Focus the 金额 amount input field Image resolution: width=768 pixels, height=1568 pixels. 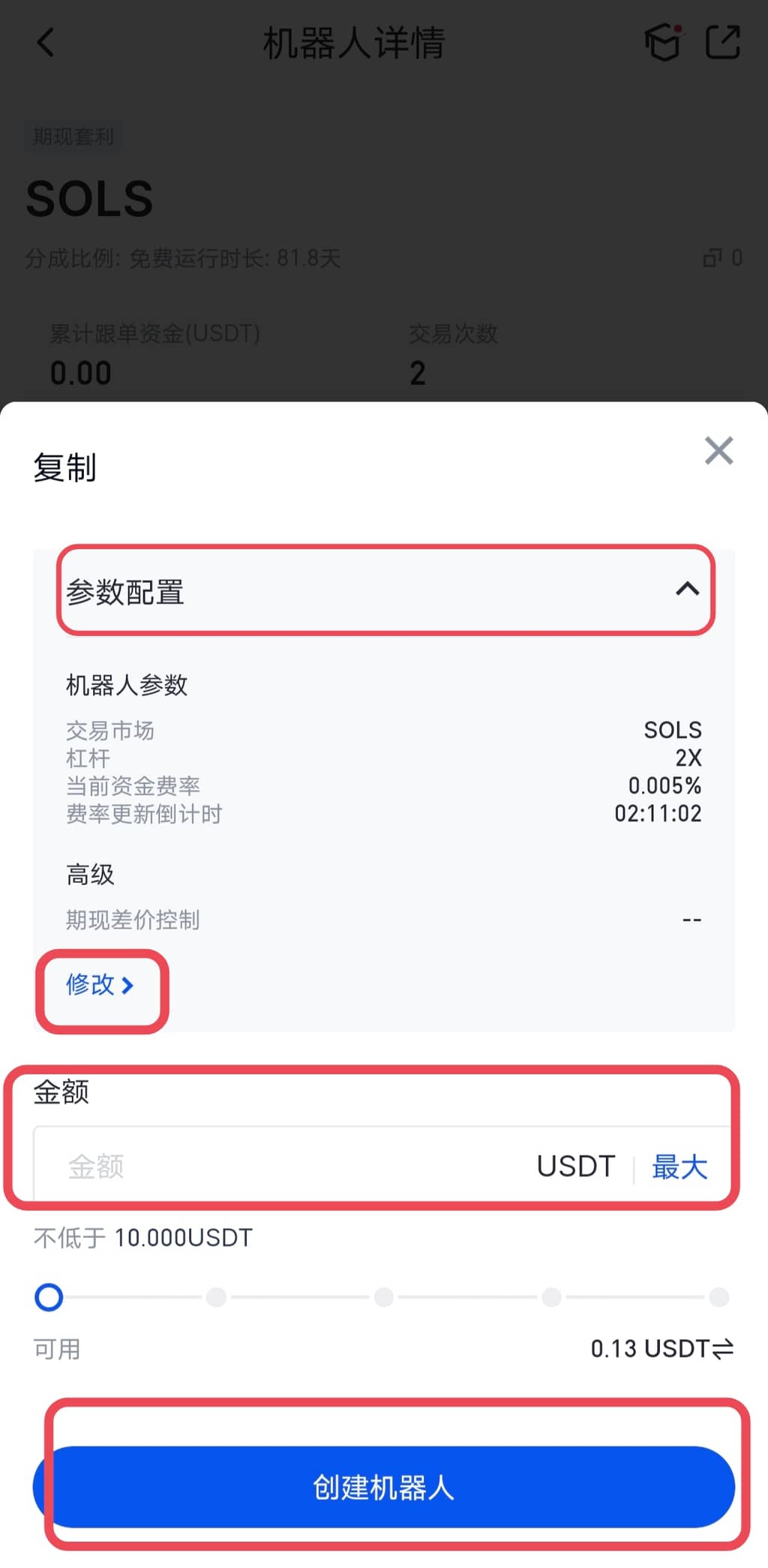pos(285,1166)
